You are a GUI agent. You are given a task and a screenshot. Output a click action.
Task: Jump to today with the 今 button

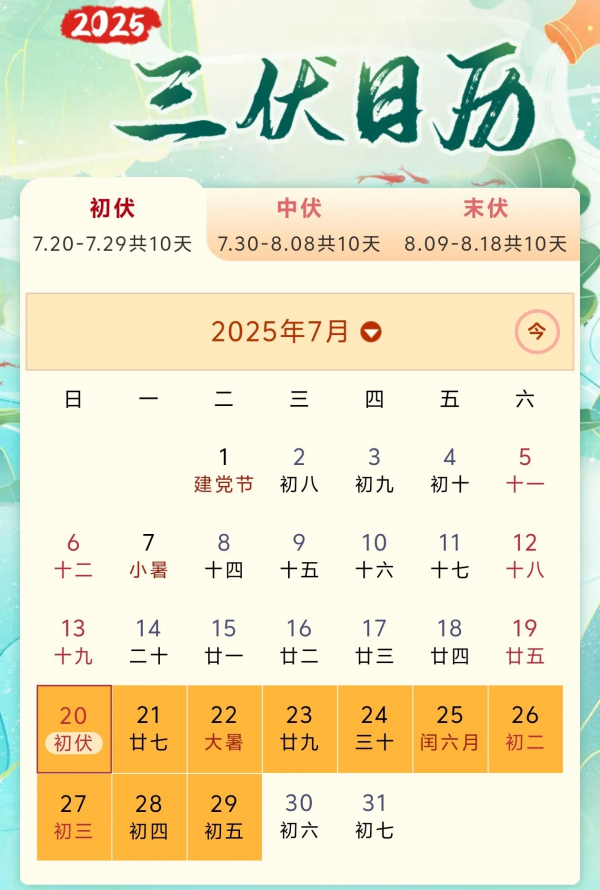pyautogui.click(x=537, y=331)
